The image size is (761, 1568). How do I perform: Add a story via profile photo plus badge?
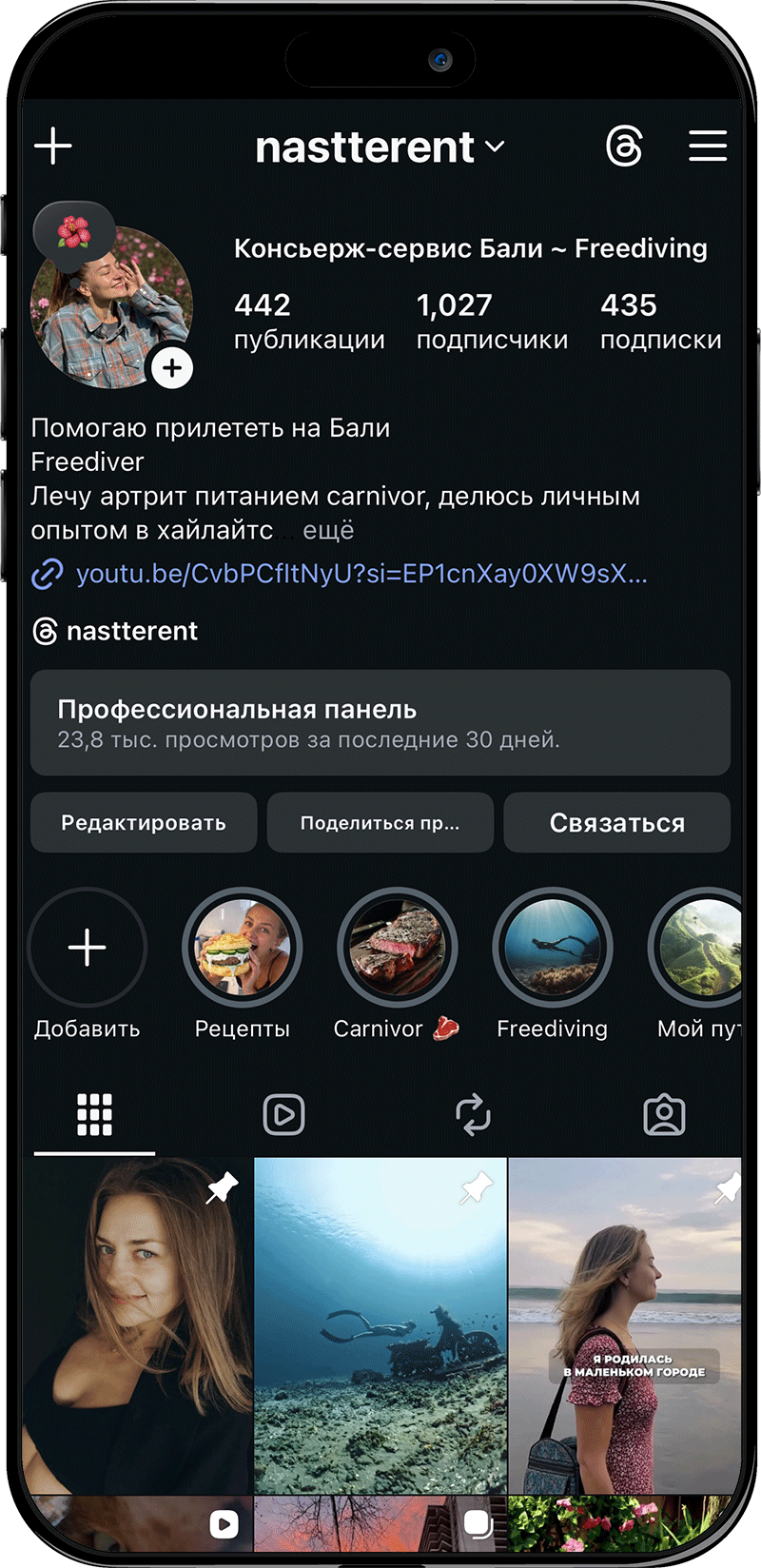pyautogui.click(x=172, y=368)
